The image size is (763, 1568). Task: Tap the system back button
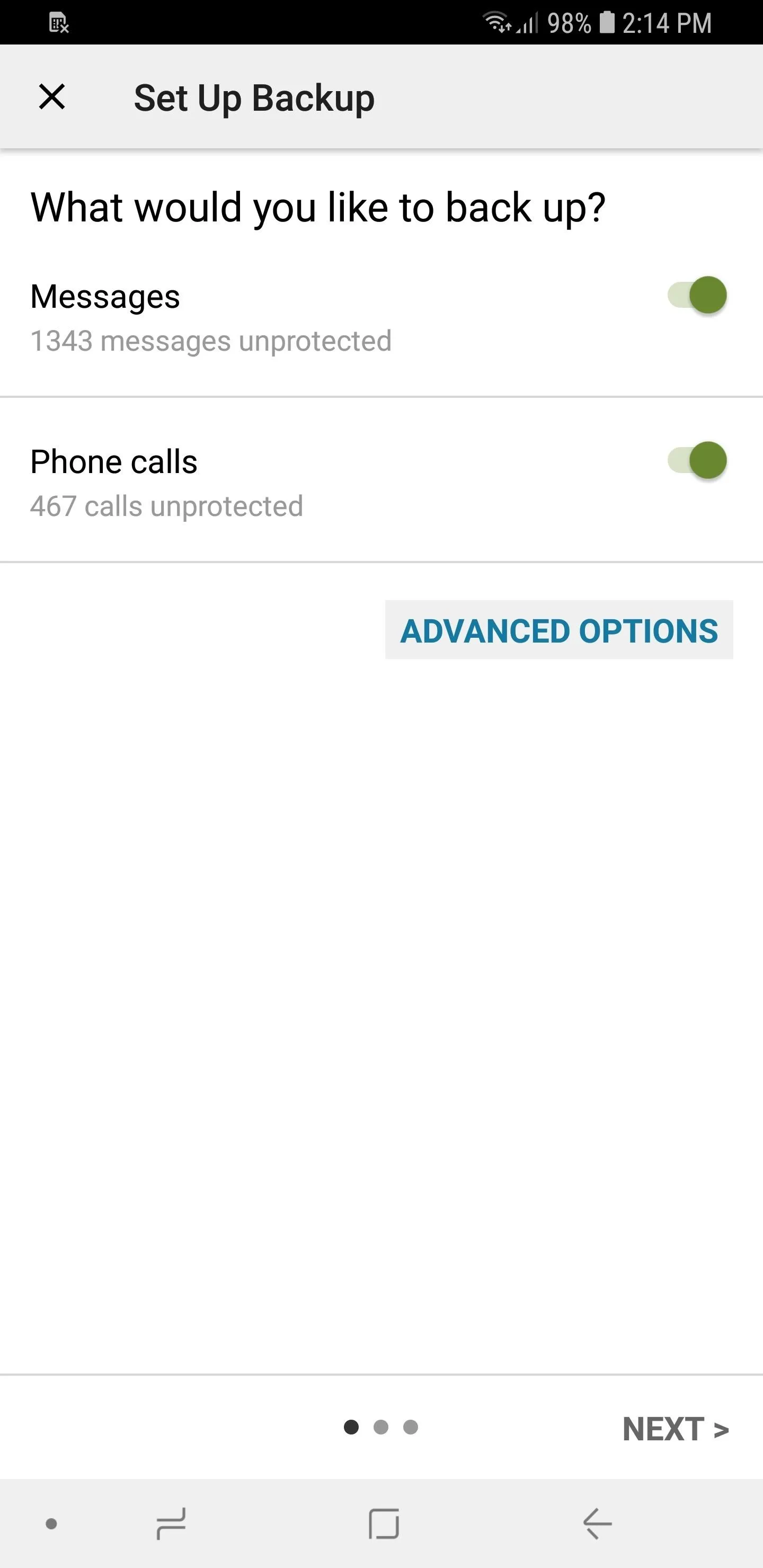(597, 1524)
